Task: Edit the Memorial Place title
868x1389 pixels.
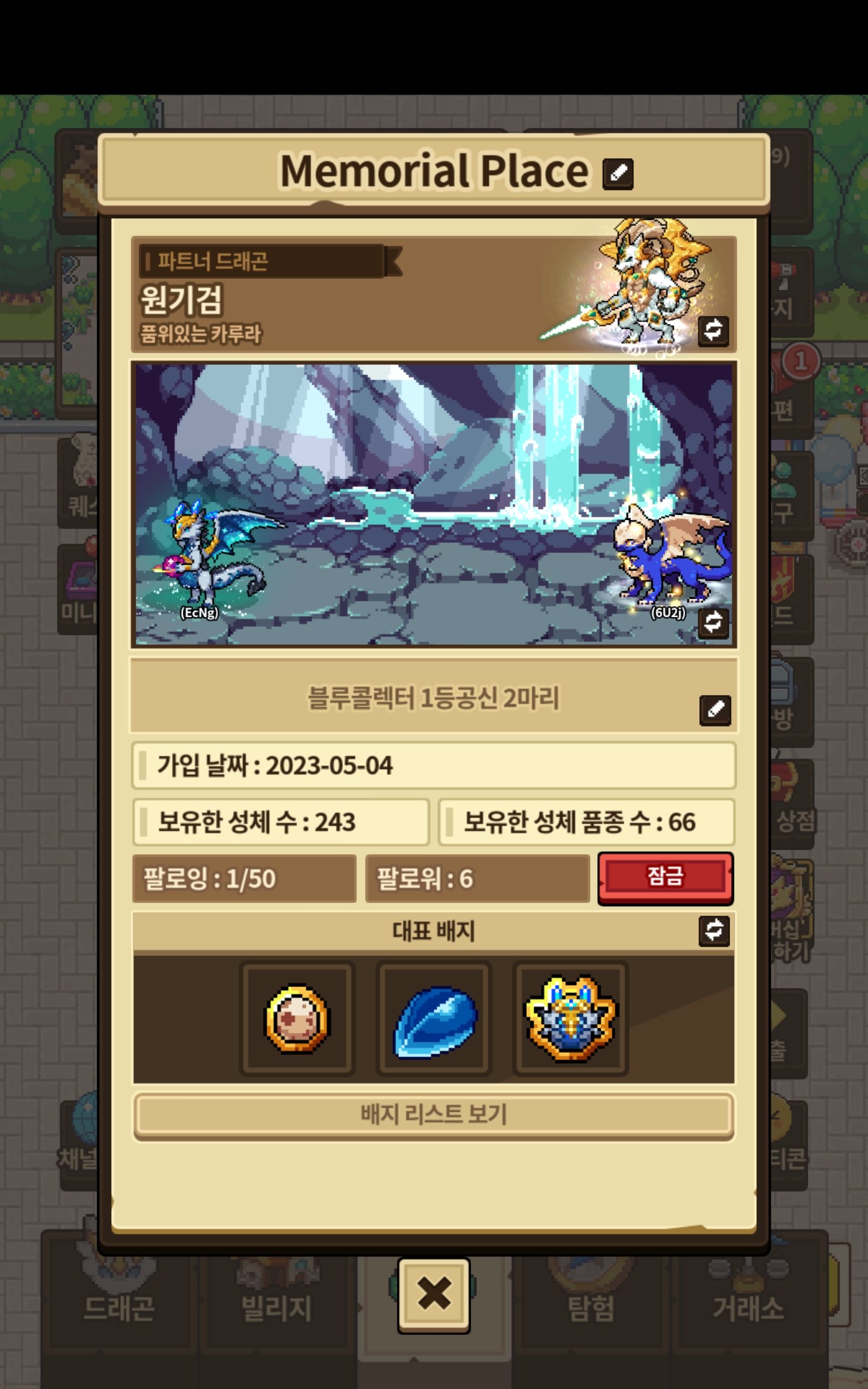Action: click(618, 173)
